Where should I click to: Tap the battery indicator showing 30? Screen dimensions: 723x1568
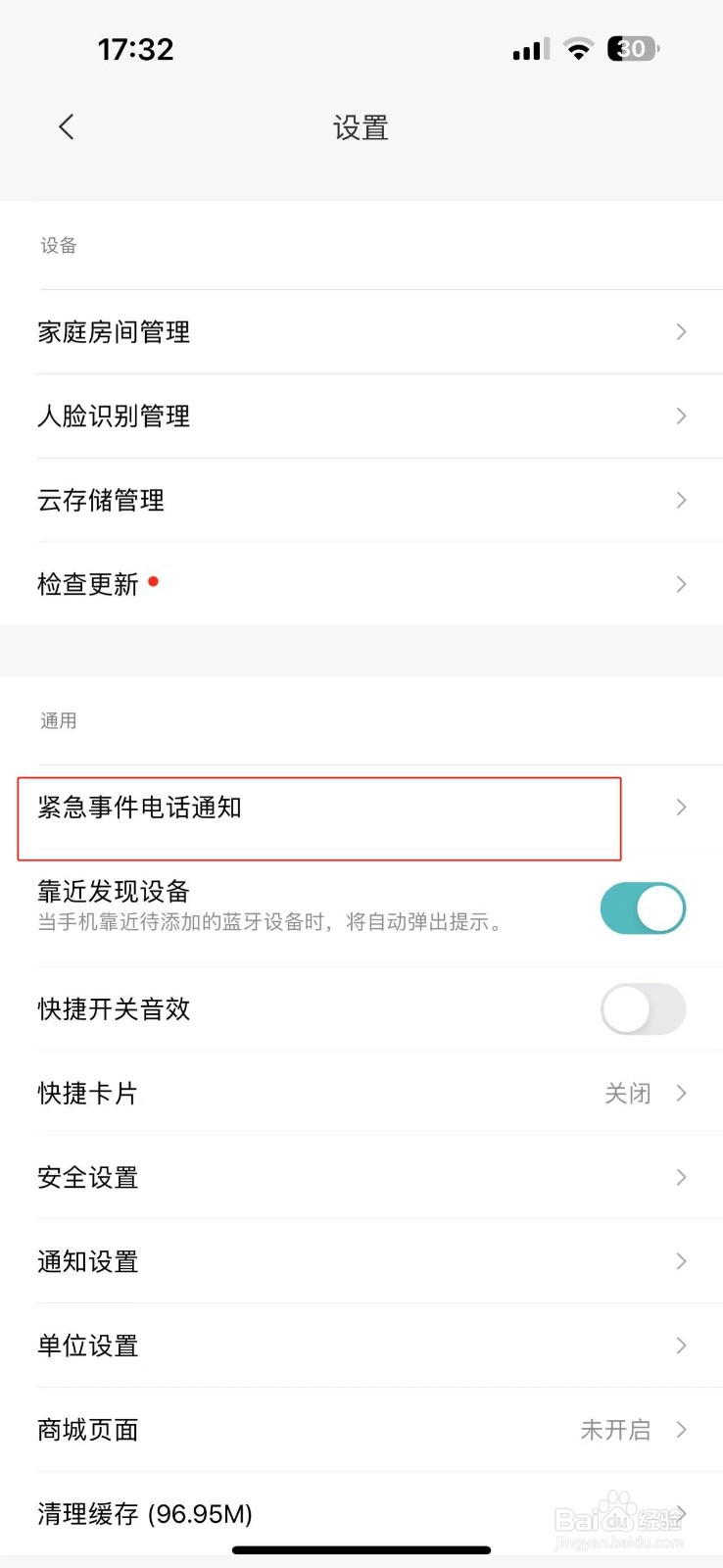point(632,48)
